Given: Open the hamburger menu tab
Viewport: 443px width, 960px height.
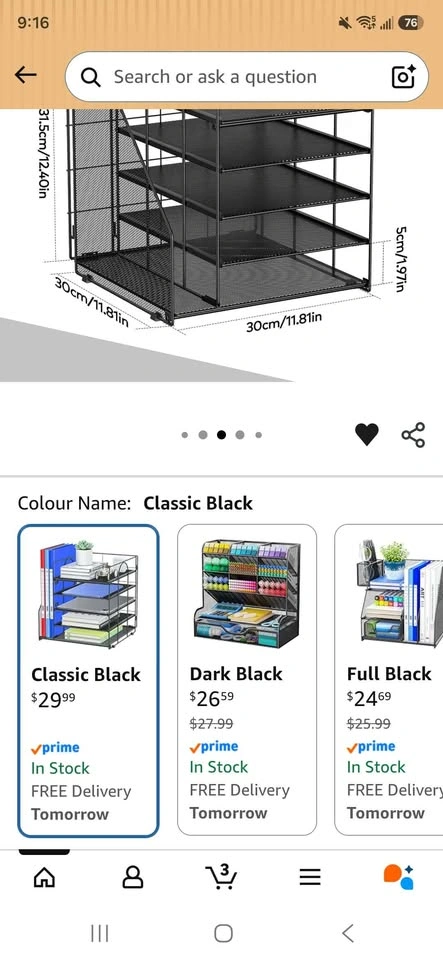Looking at the screenshot, I should coord(310,878).
